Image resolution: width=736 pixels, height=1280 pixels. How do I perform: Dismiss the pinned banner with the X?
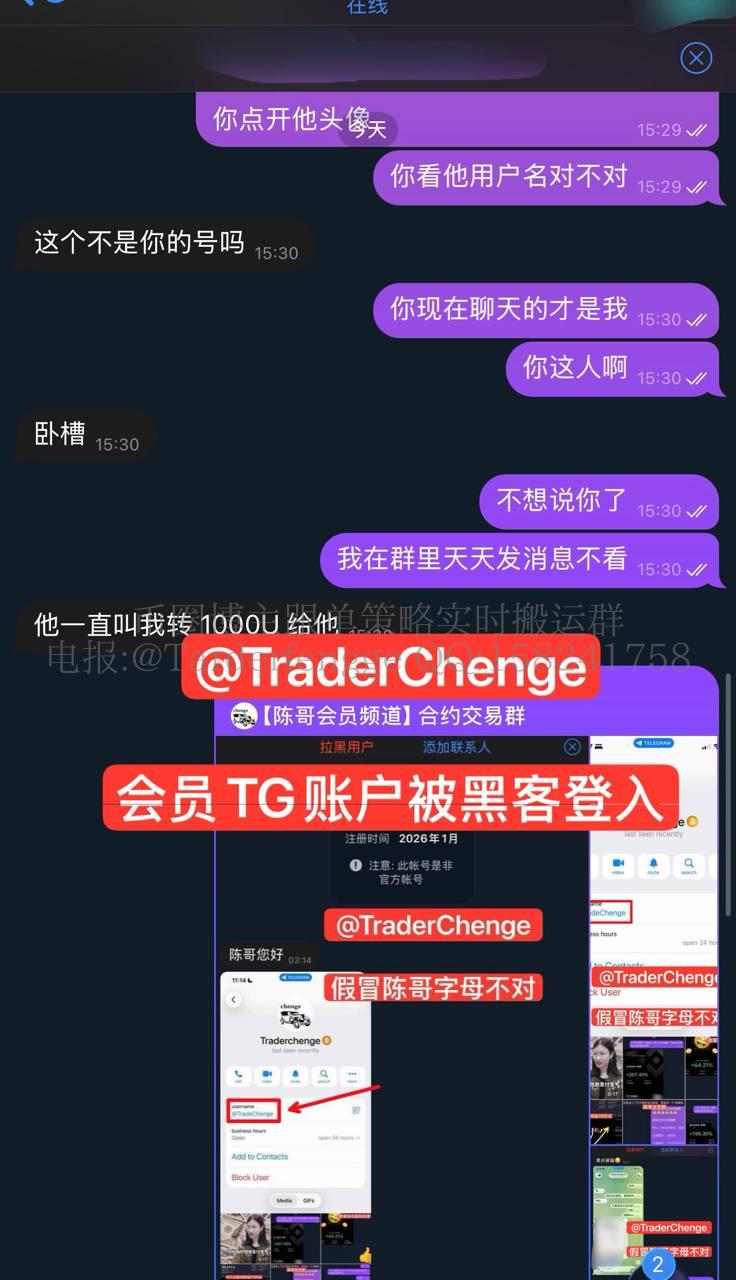tap(696, 58)
